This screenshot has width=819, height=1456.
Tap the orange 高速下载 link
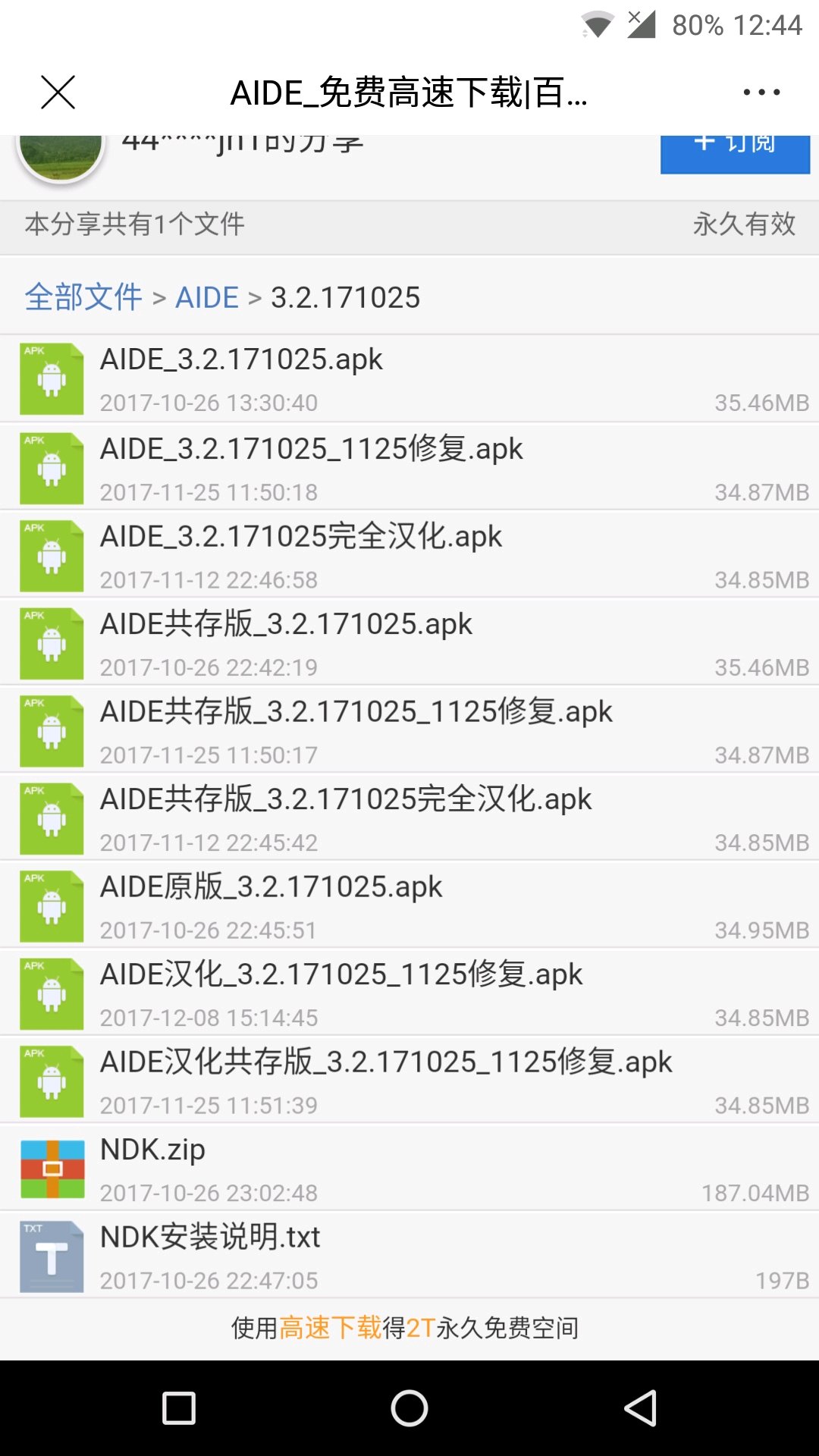point(331,1328)
